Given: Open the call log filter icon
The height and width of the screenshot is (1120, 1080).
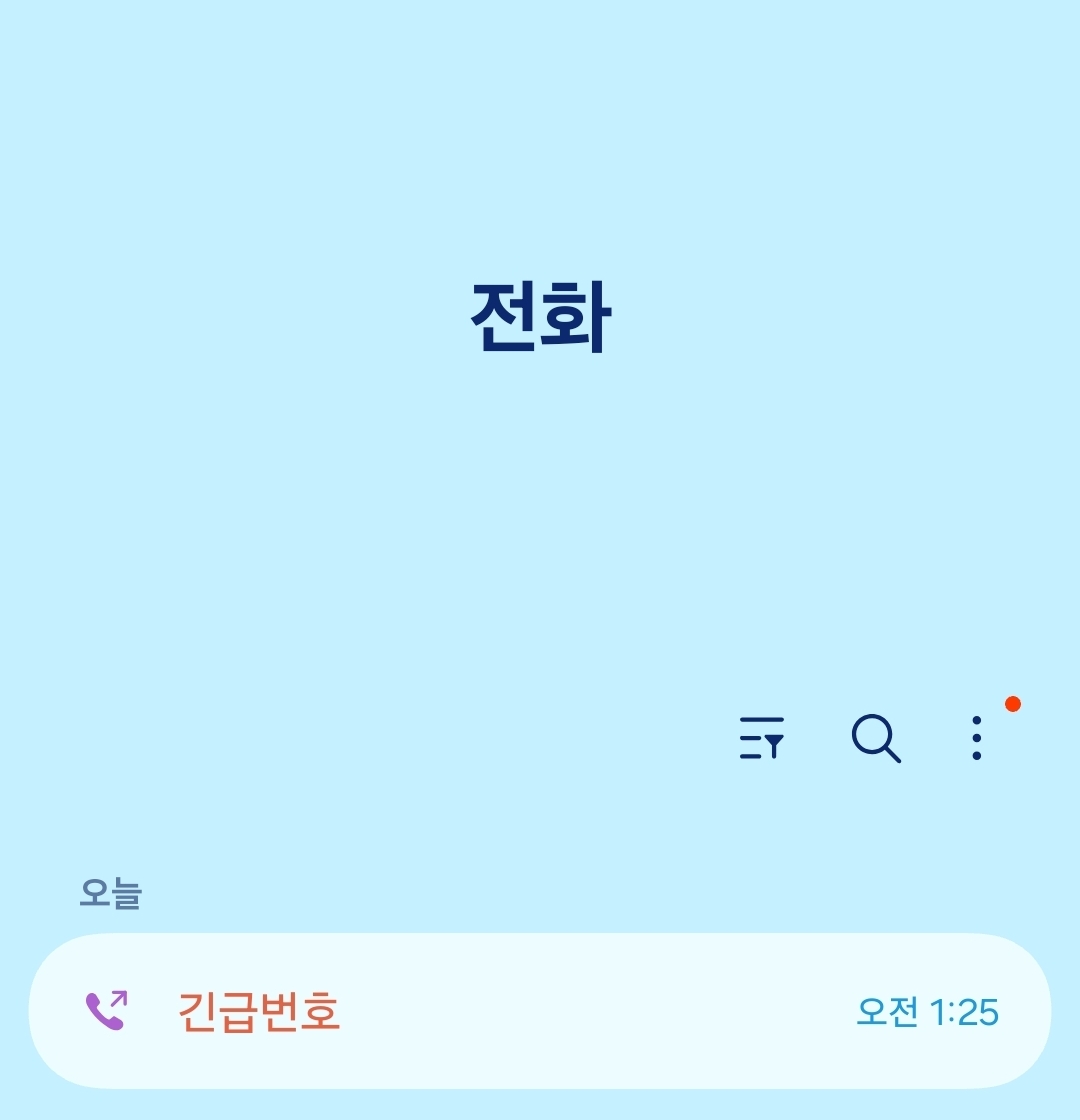Looking at the screenshot, I should tap(762, 738).
